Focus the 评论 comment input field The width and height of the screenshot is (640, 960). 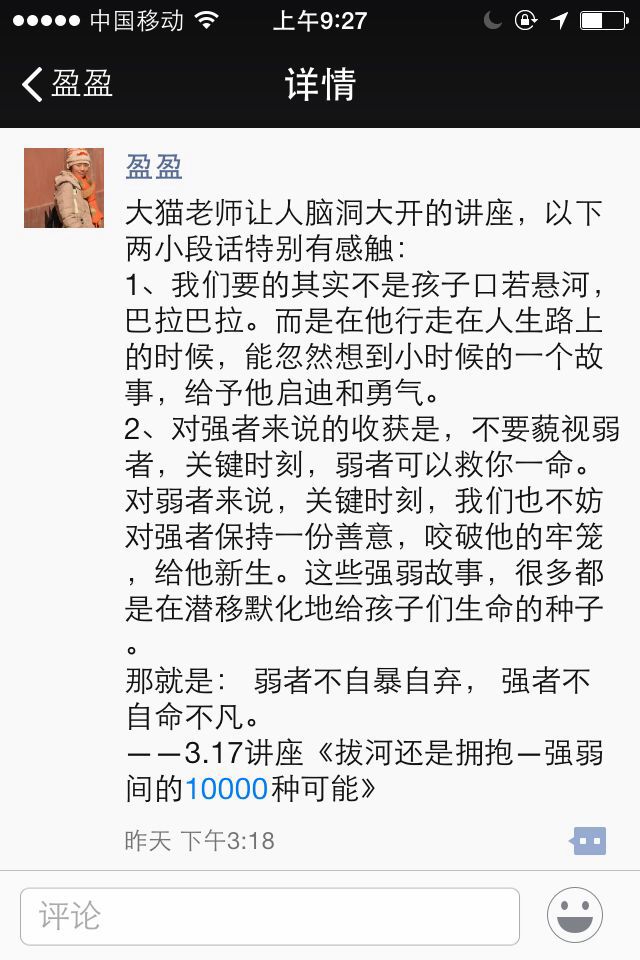(270, 916)
